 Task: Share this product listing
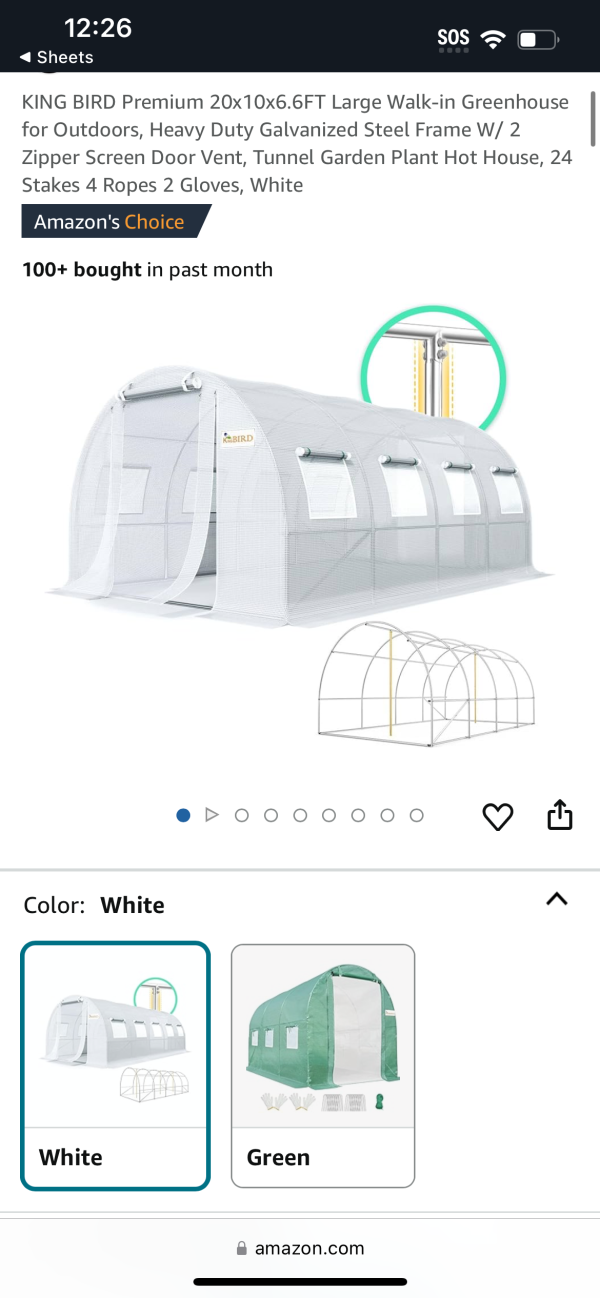click(x=560, y=815)
